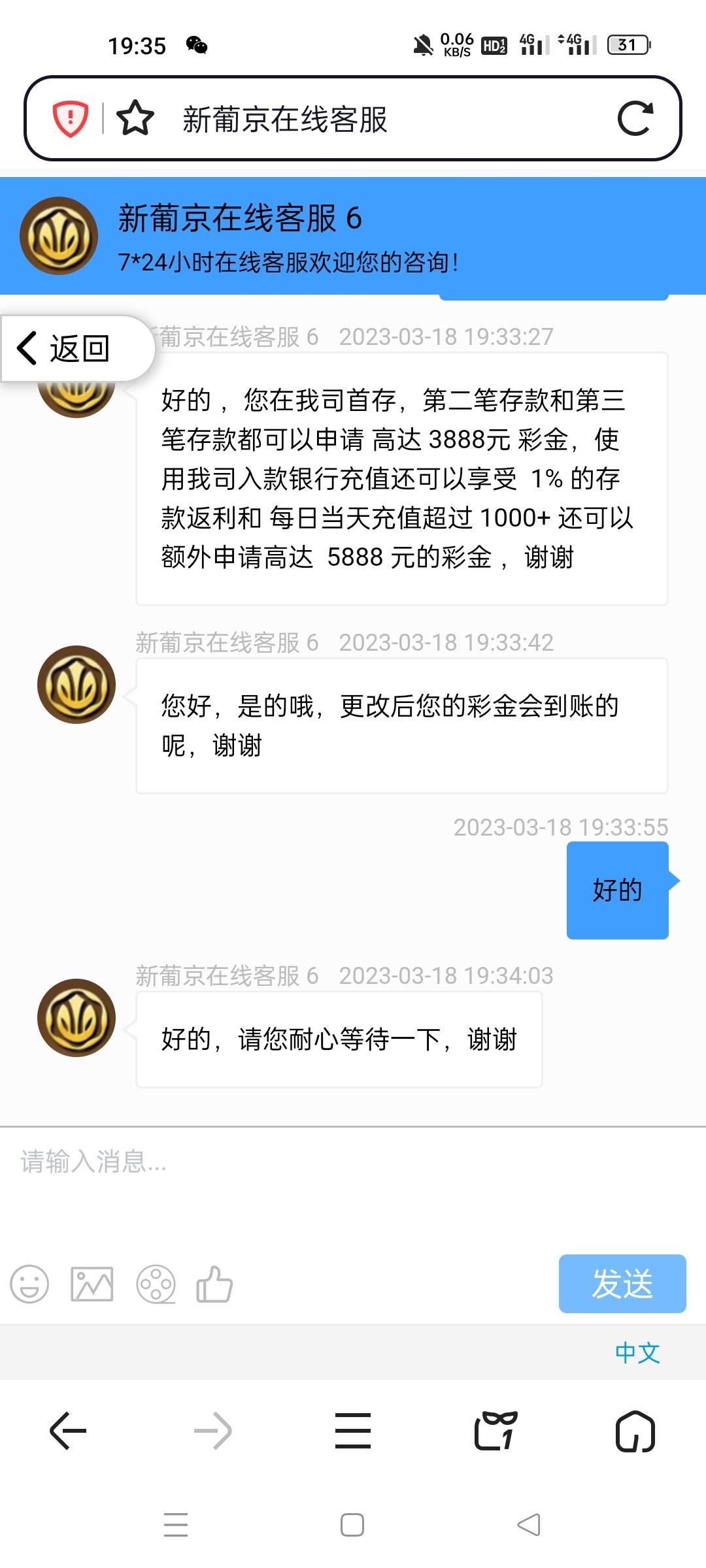Send the message with 发送
The height and width of the screenshot is (1568, 706).
click(x=622, y=1283)
